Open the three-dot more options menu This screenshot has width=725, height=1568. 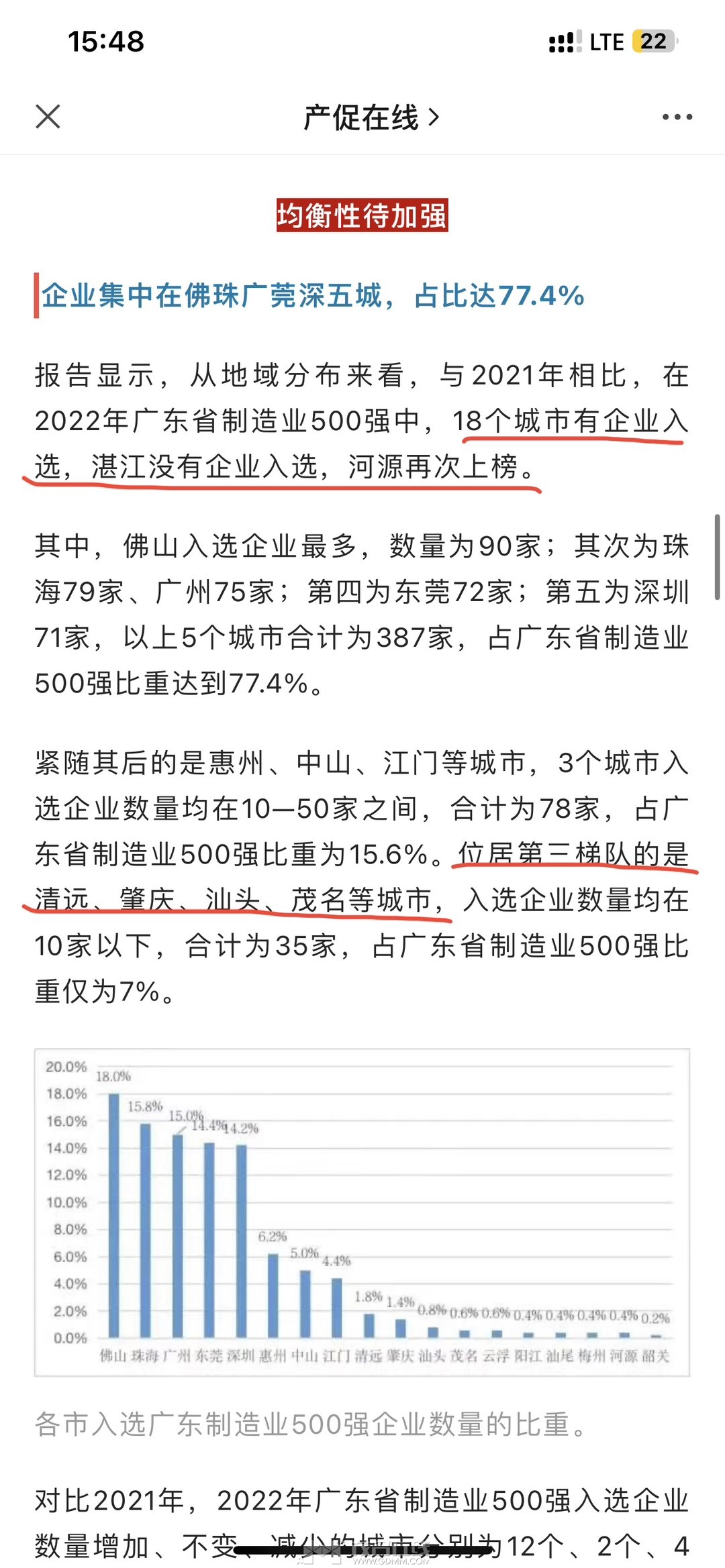[677, 117]
